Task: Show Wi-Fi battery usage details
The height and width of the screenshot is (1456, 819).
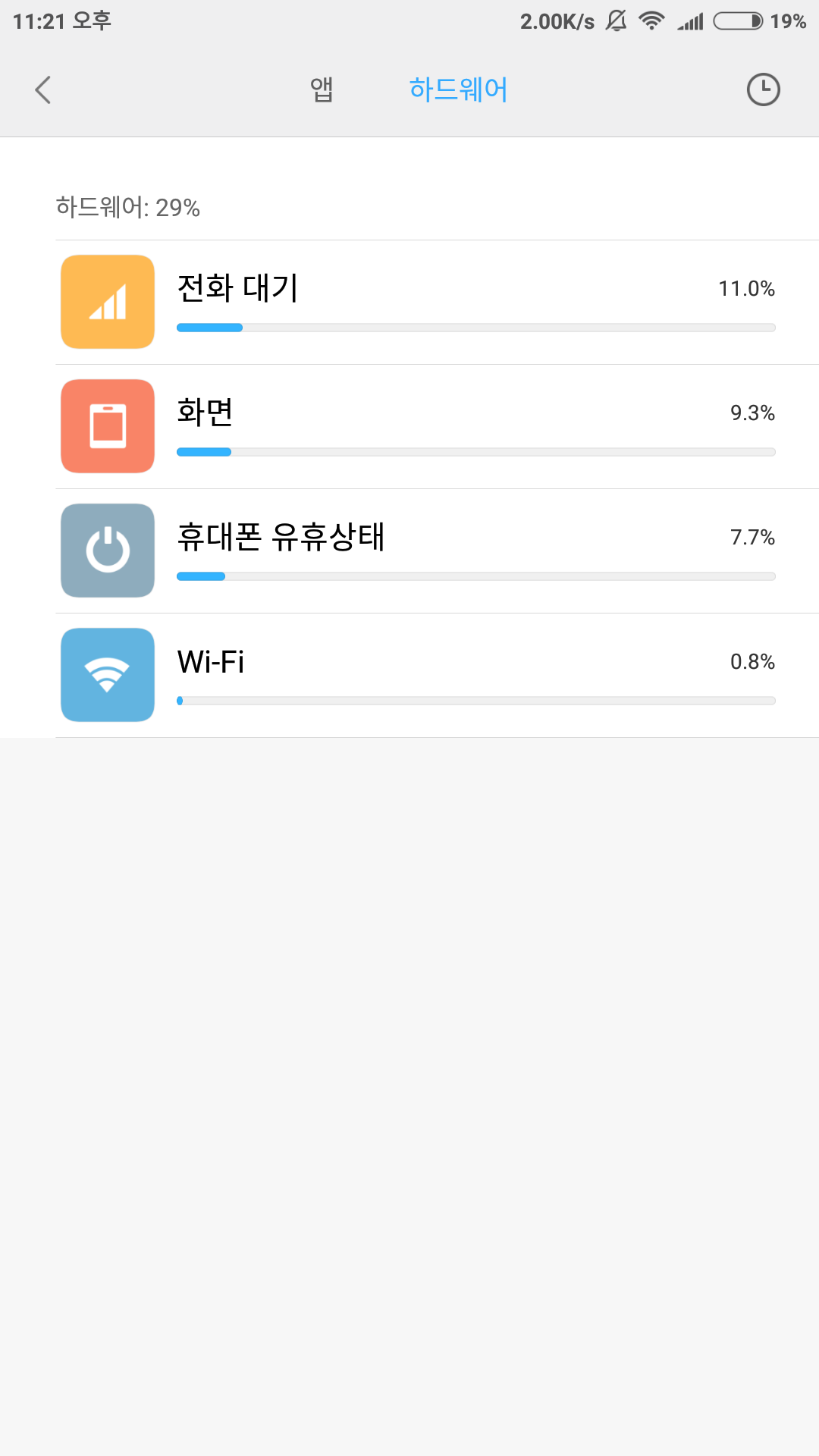Action: point(437,676)
